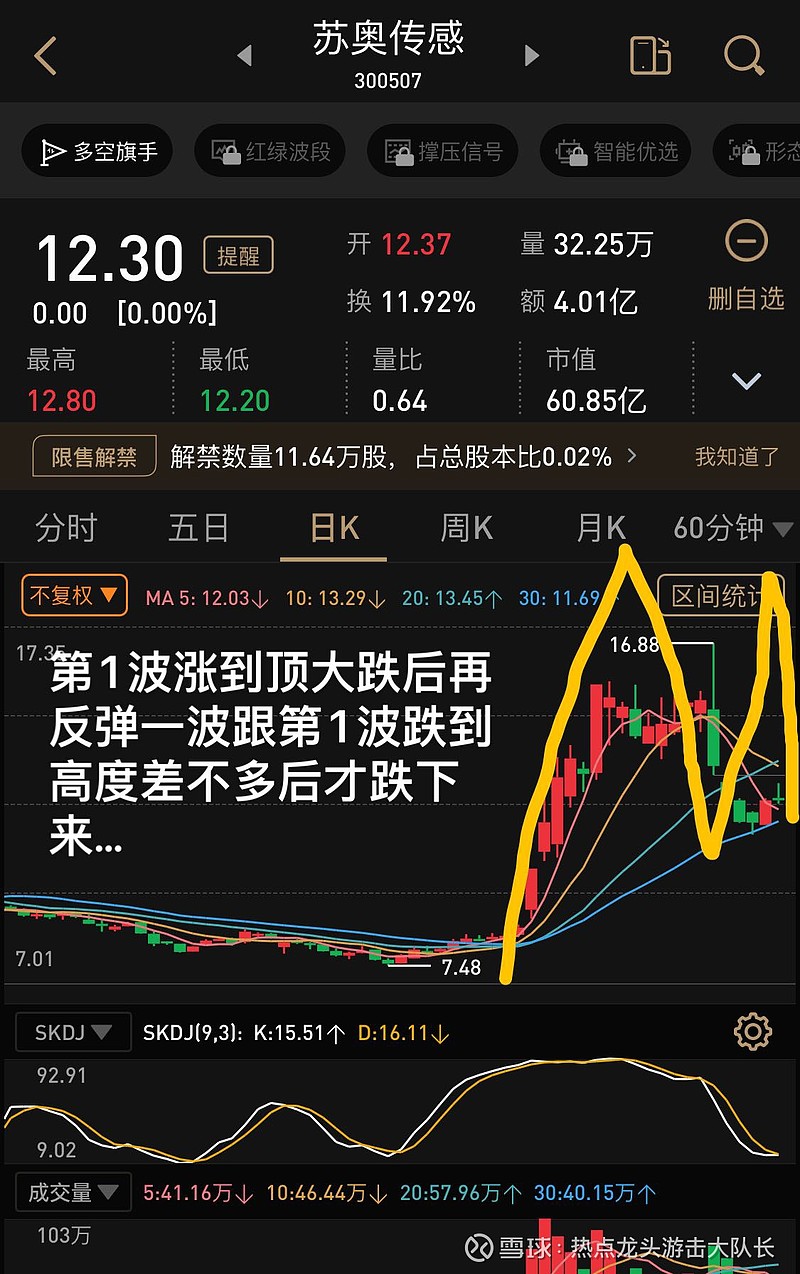800x1274 pixels.
Task: Remove stock via 删自选
Action: point(745,268)
